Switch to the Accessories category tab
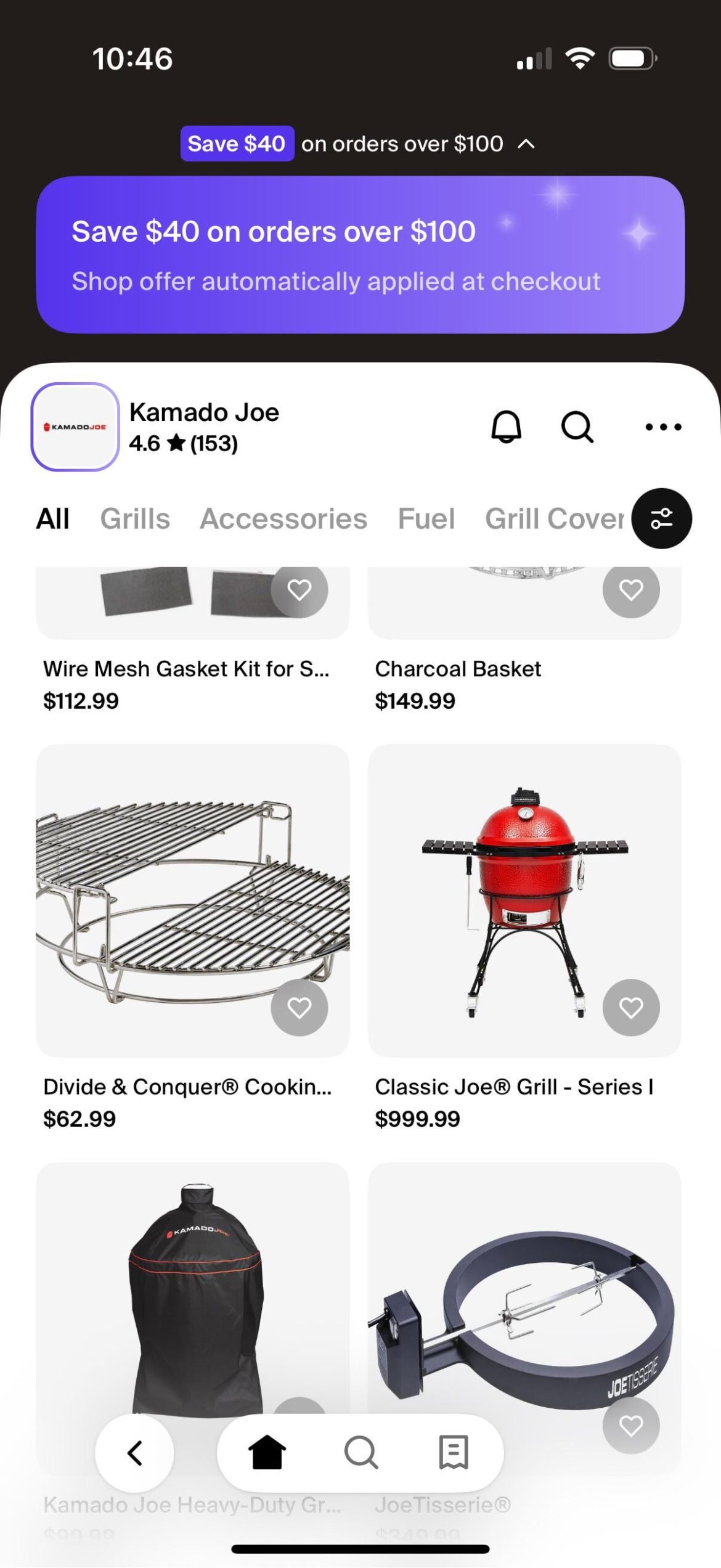 pyautogui.click(x=283, y=518)
